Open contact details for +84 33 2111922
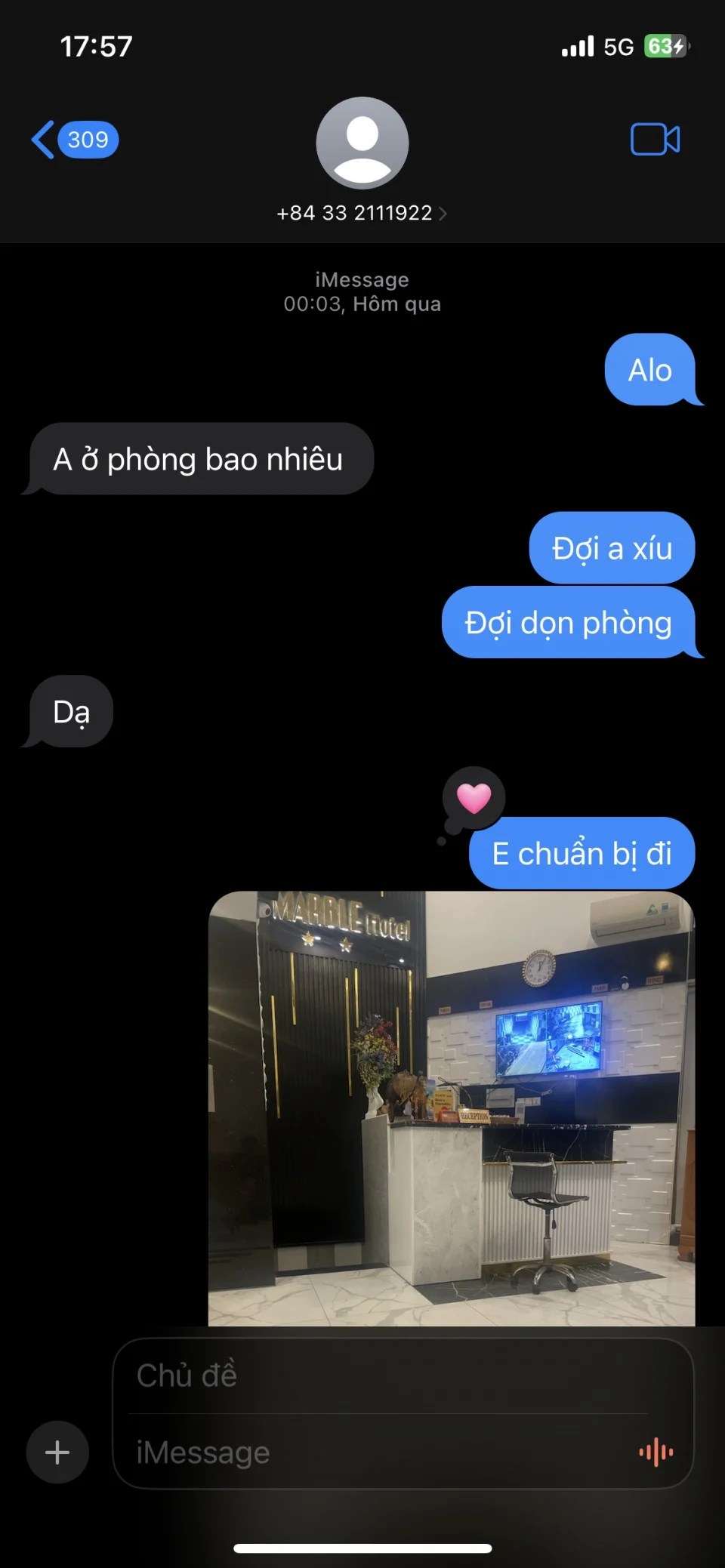725x1568 pixels. tap(362, 213)
